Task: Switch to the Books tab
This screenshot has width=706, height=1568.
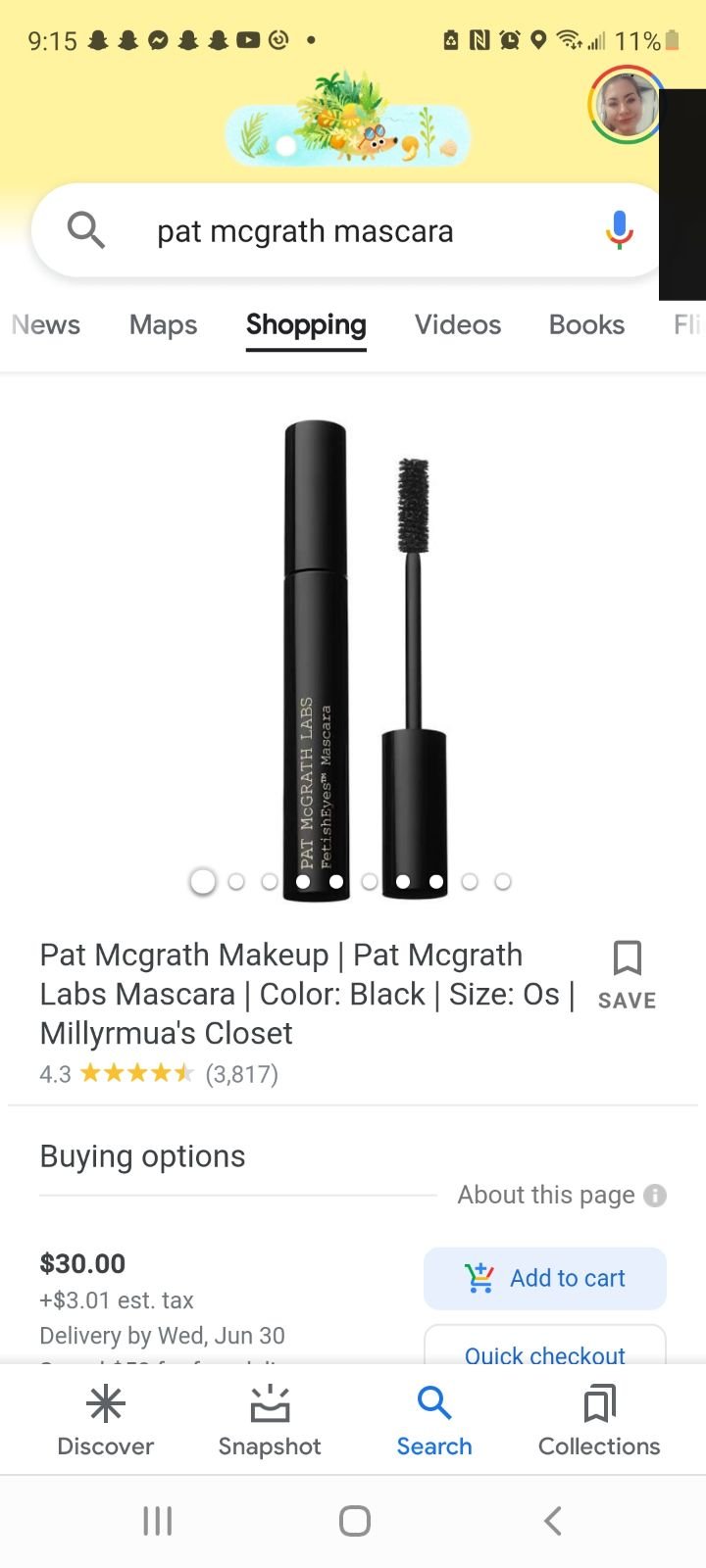Action: point(586,324)
